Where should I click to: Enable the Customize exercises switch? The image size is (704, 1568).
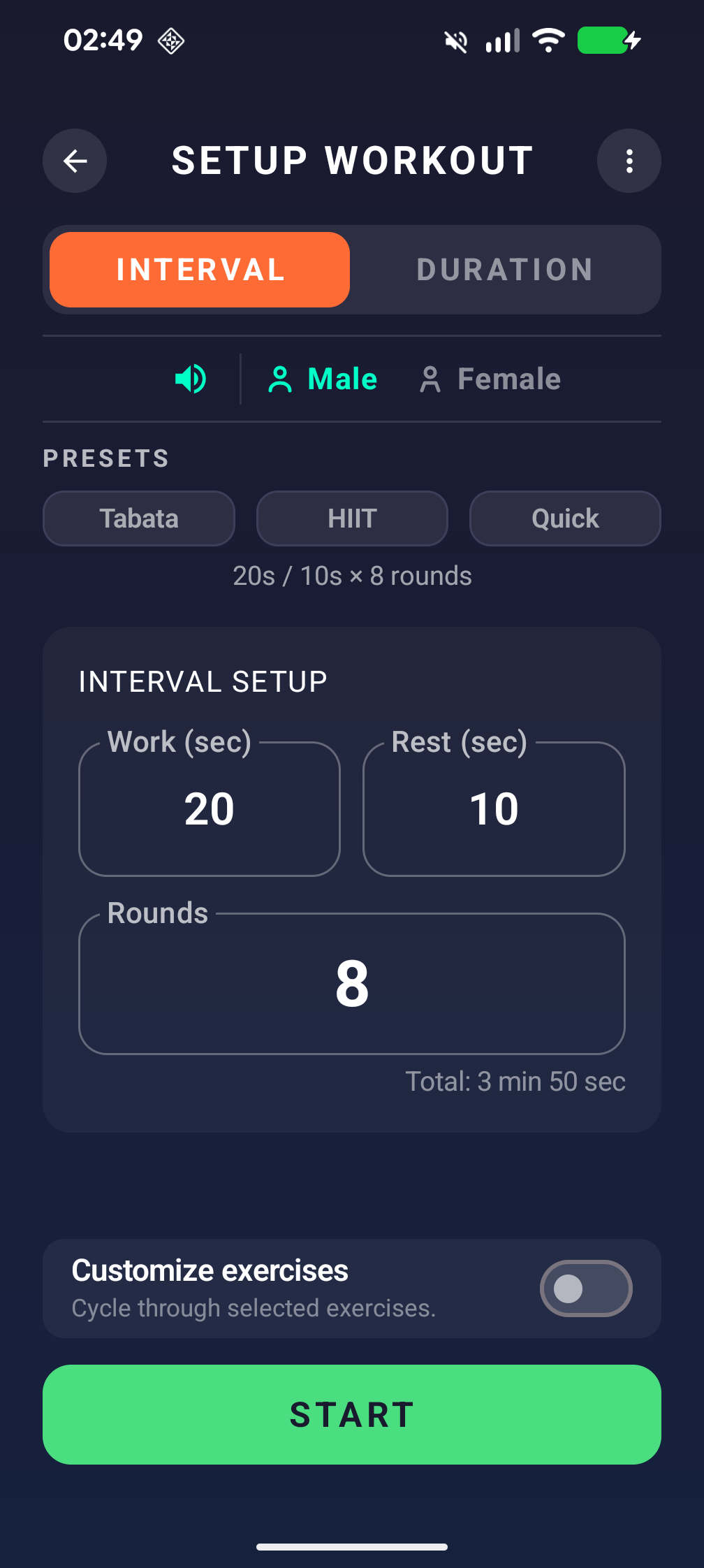coord(586,1288)
